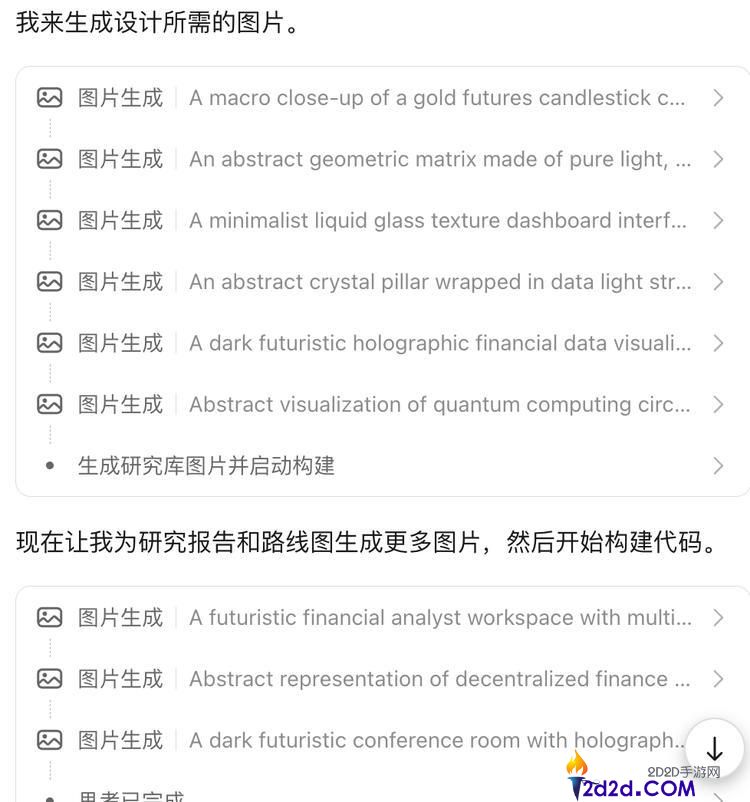The image size is (750, 802).
Task: Open details for the minimalist liquid glass dashboard task
Action: [718, 220]
